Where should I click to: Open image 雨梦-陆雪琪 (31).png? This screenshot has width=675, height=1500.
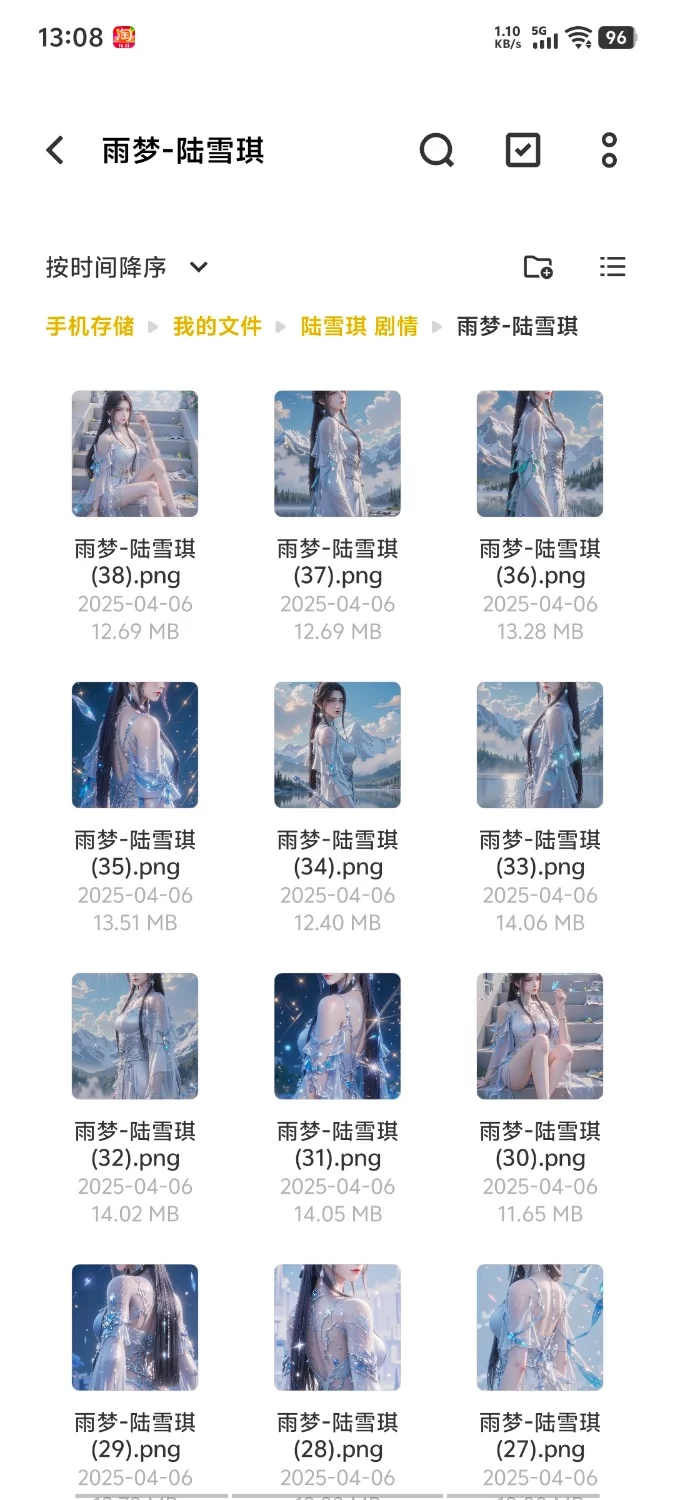click(x=337, y=1036)
